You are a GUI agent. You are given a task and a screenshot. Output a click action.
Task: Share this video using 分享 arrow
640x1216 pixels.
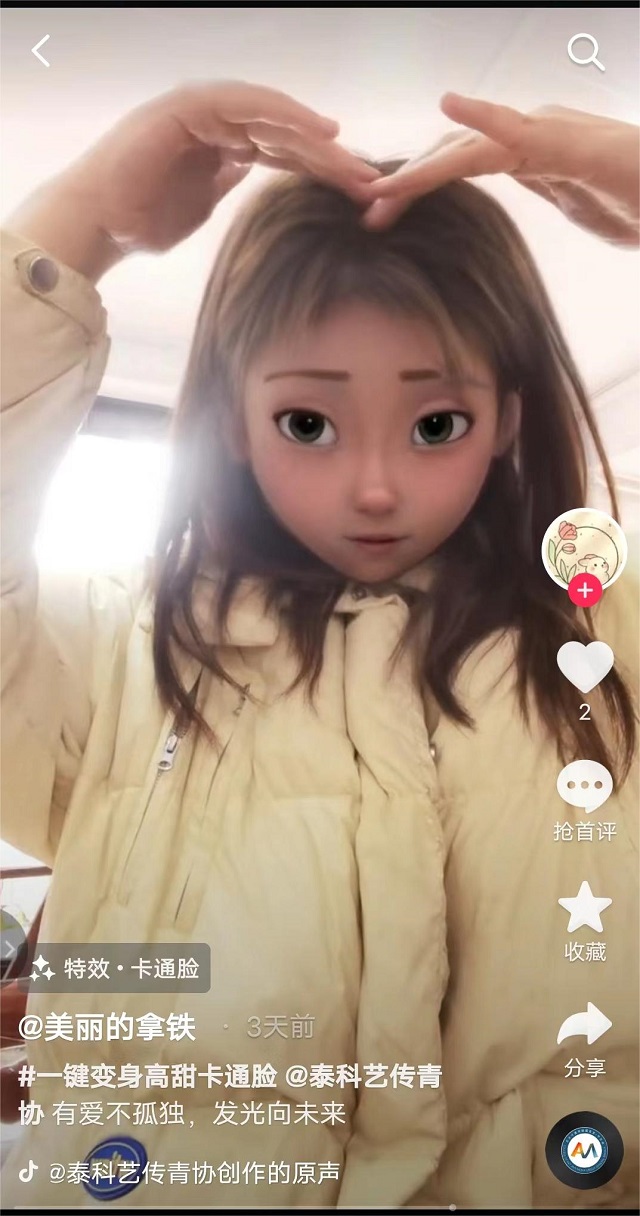tap(585, 1026)
